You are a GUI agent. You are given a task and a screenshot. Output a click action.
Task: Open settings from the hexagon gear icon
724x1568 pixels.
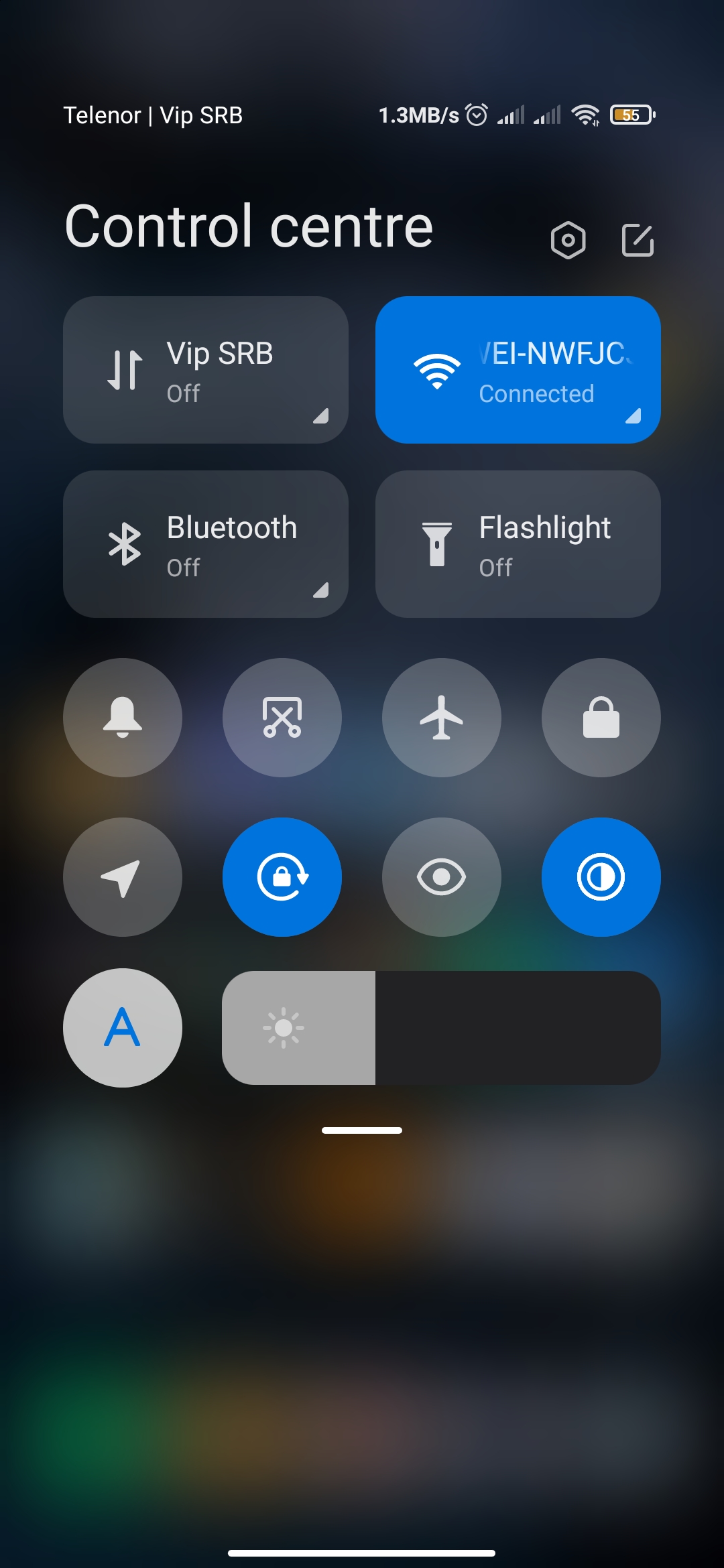coord(568,240)
